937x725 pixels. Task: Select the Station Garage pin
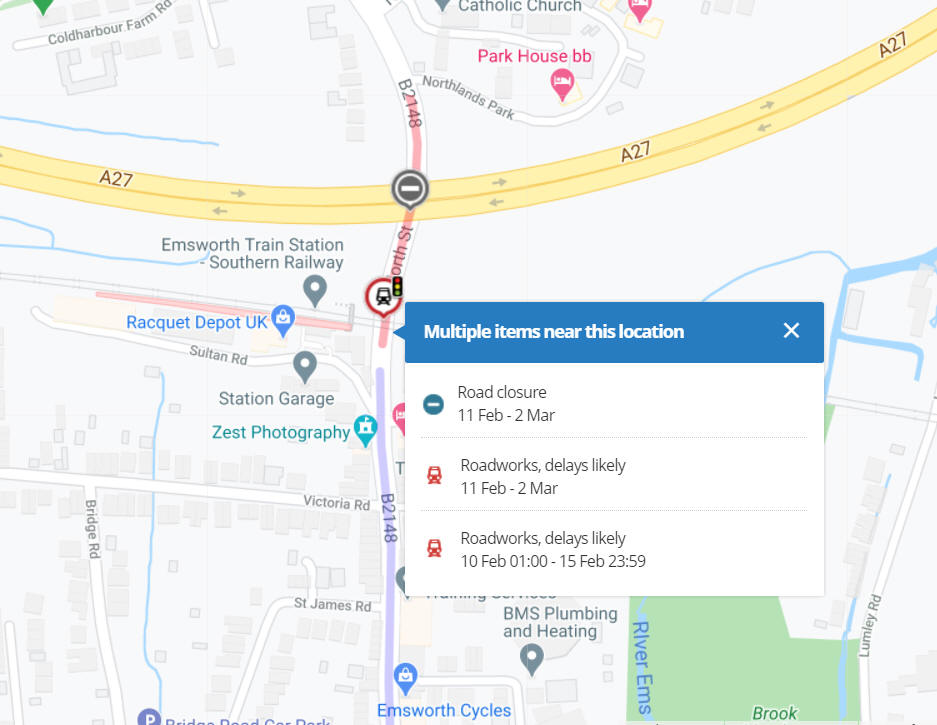[x=306, y=366]
